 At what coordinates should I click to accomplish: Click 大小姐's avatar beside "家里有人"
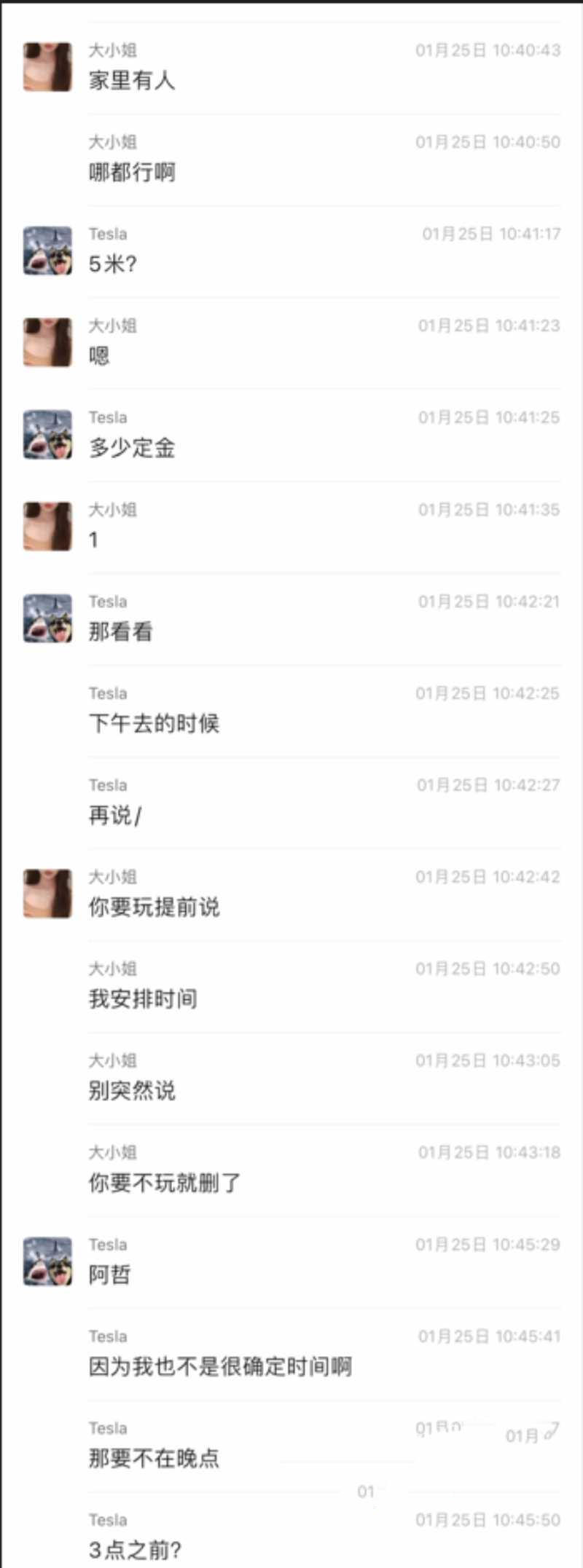pos(47,66)
